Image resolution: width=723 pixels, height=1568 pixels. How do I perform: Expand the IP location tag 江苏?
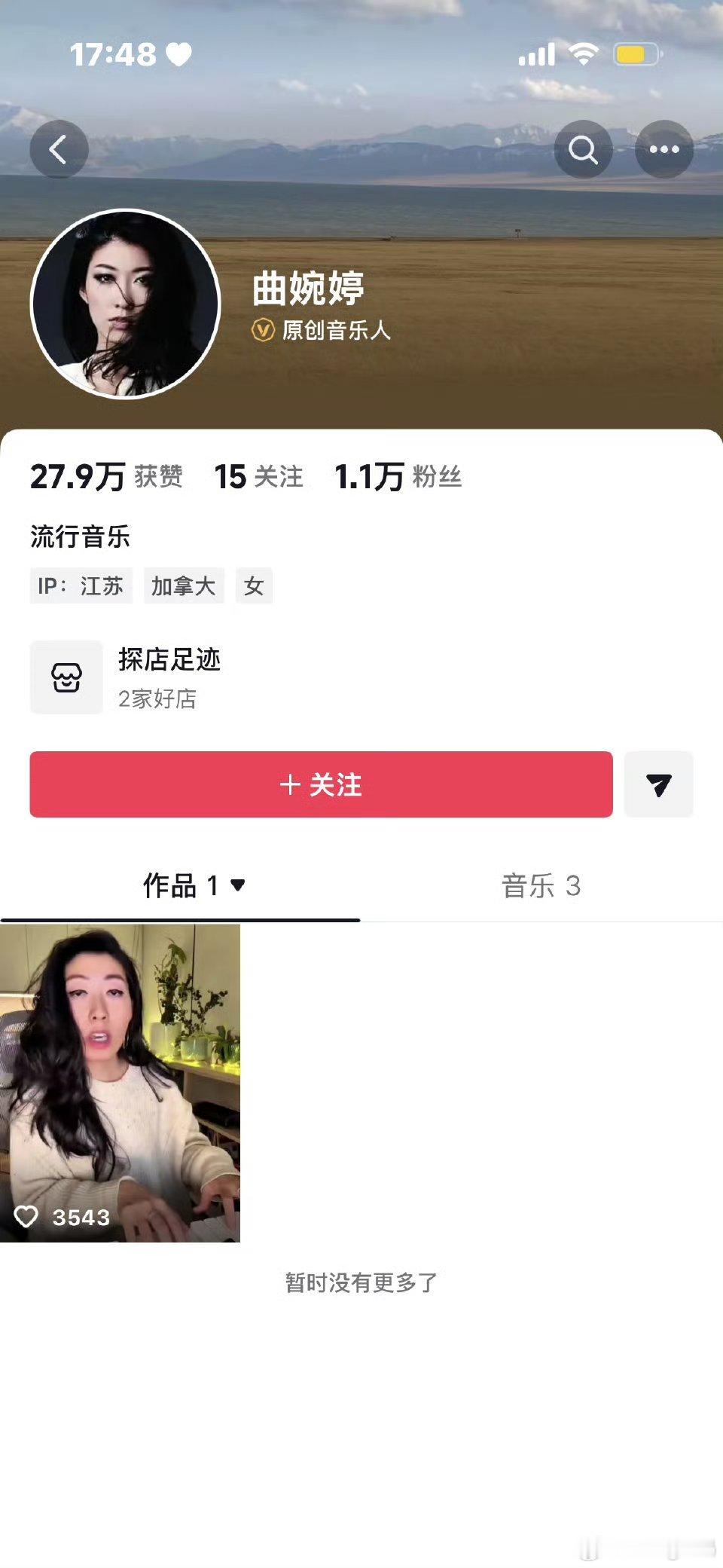coord(82,585)
